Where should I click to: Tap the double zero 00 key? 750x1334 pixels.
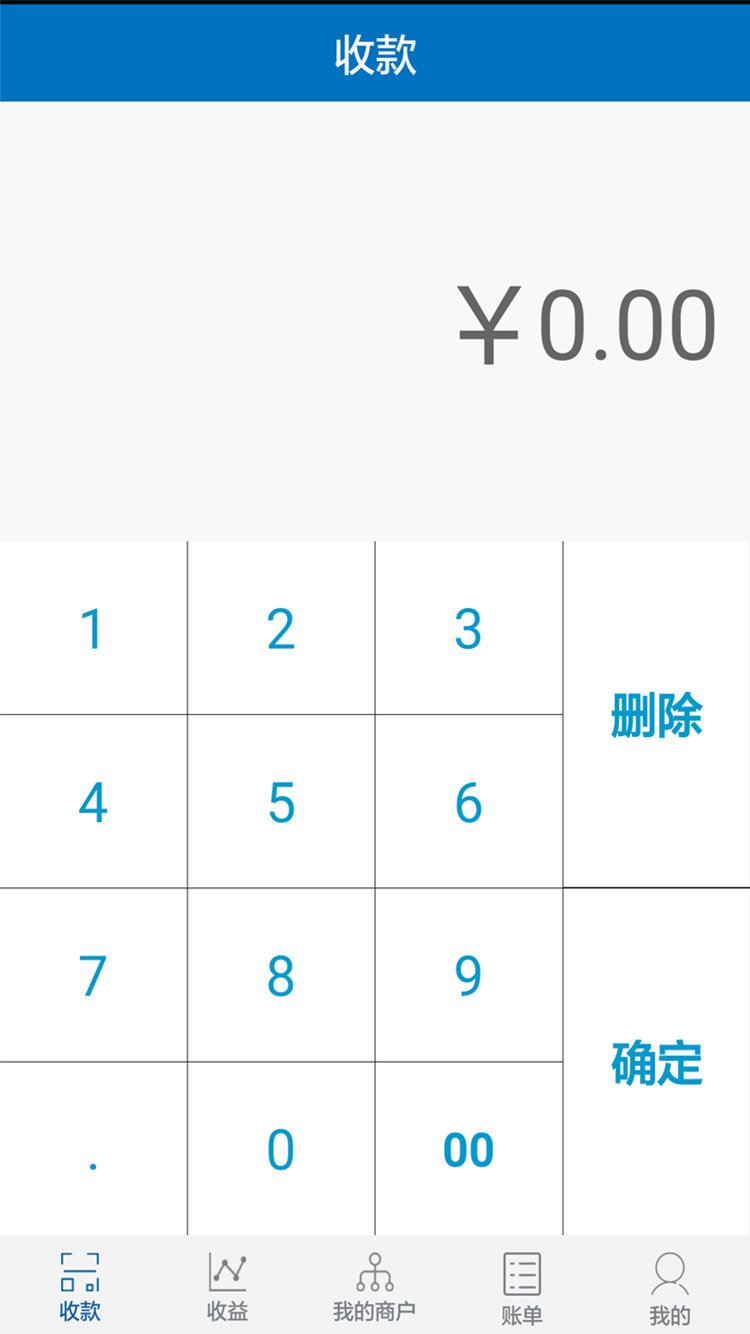coord(468,1149)
